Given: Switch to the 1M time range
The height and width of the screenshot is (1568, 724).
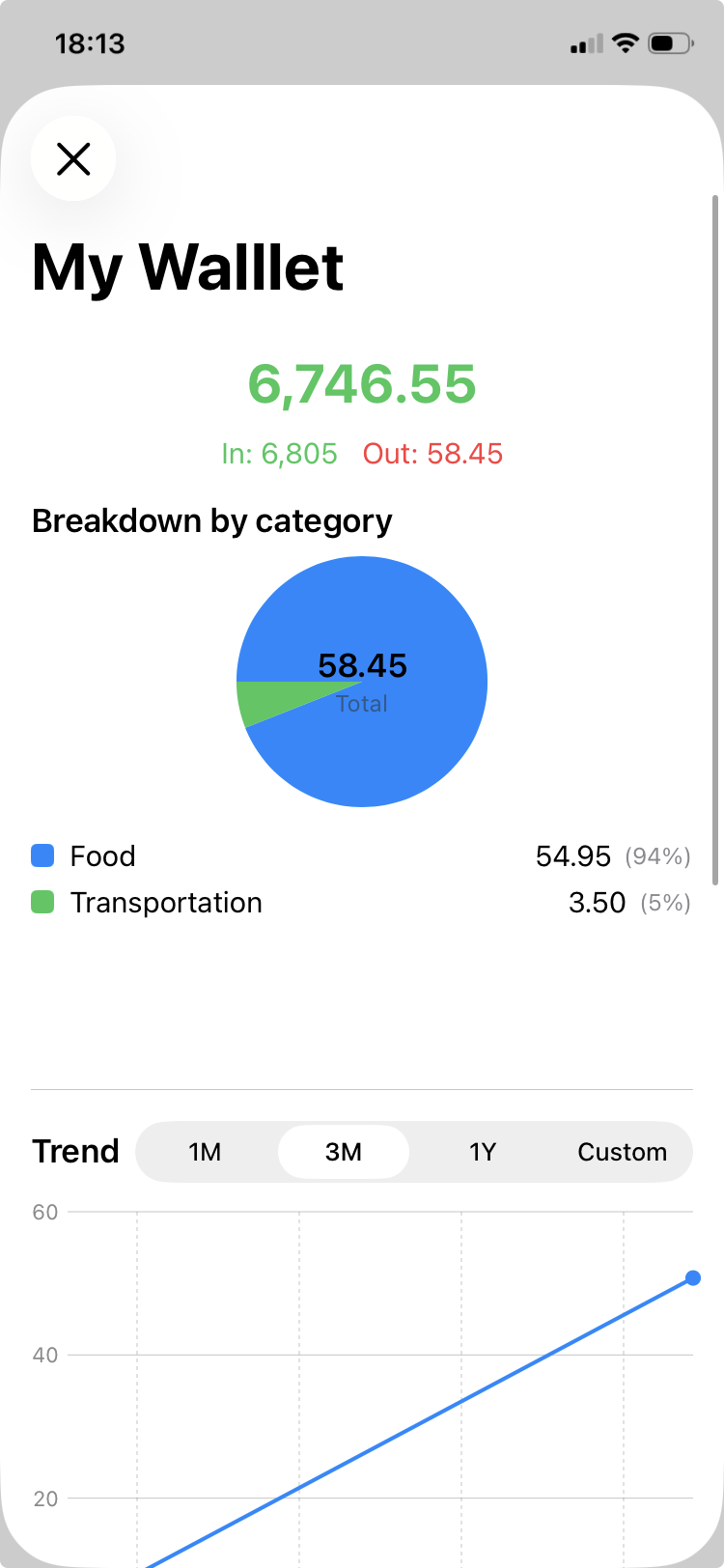Looking at the screenshot, I should (206, 1151).
